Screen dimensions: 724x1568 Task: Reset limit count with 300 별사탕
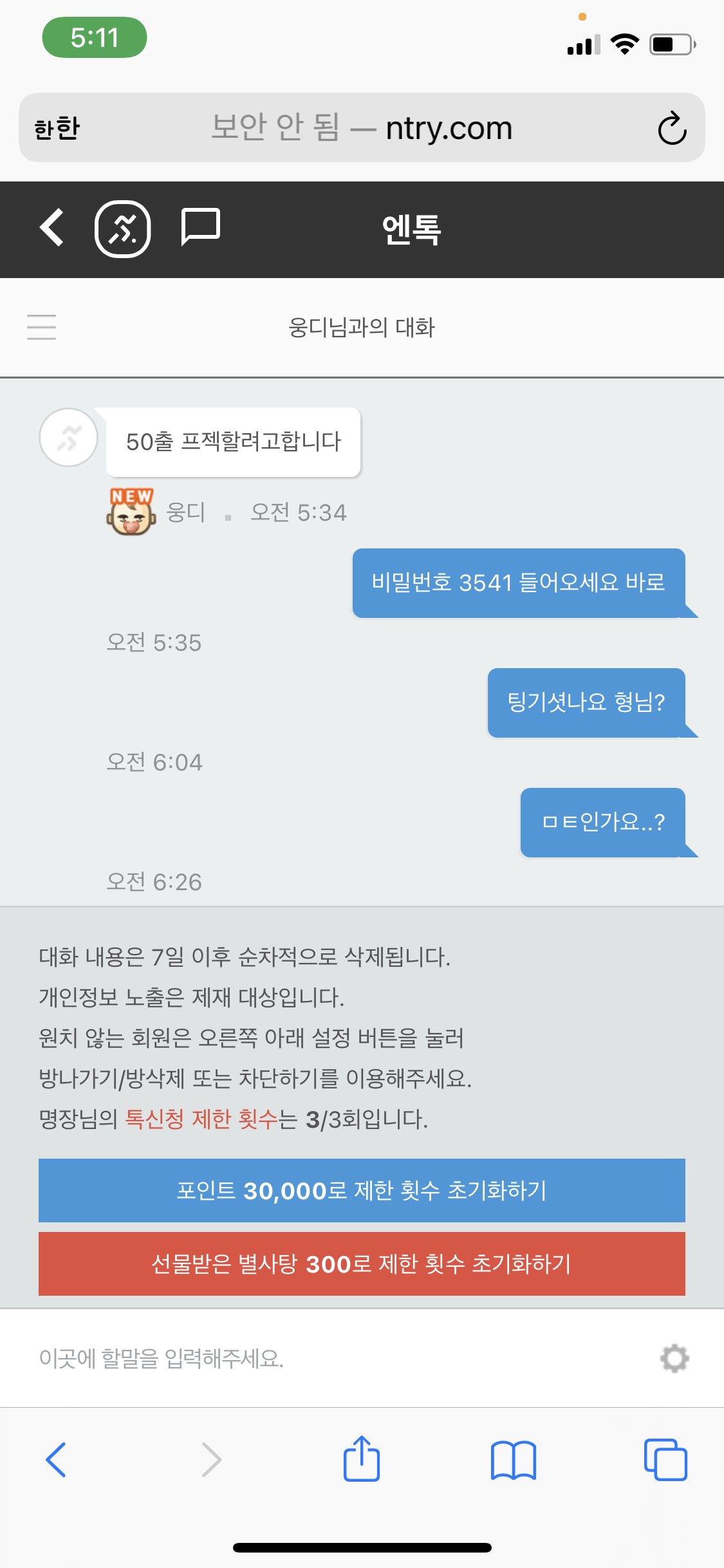[362, 1264]
